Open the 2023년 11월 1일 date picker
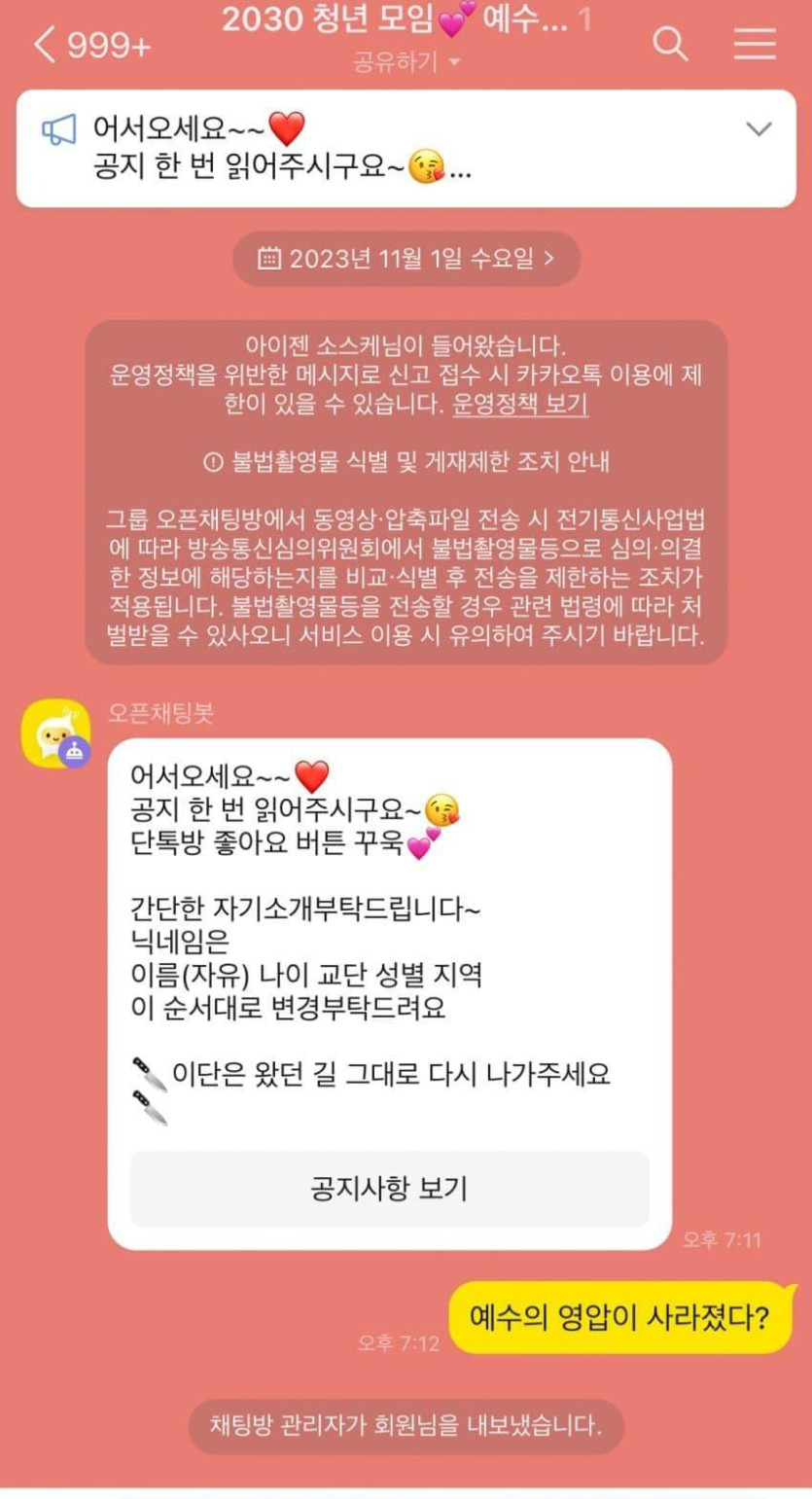This screenshot has height=1499, width=812. 406,259
